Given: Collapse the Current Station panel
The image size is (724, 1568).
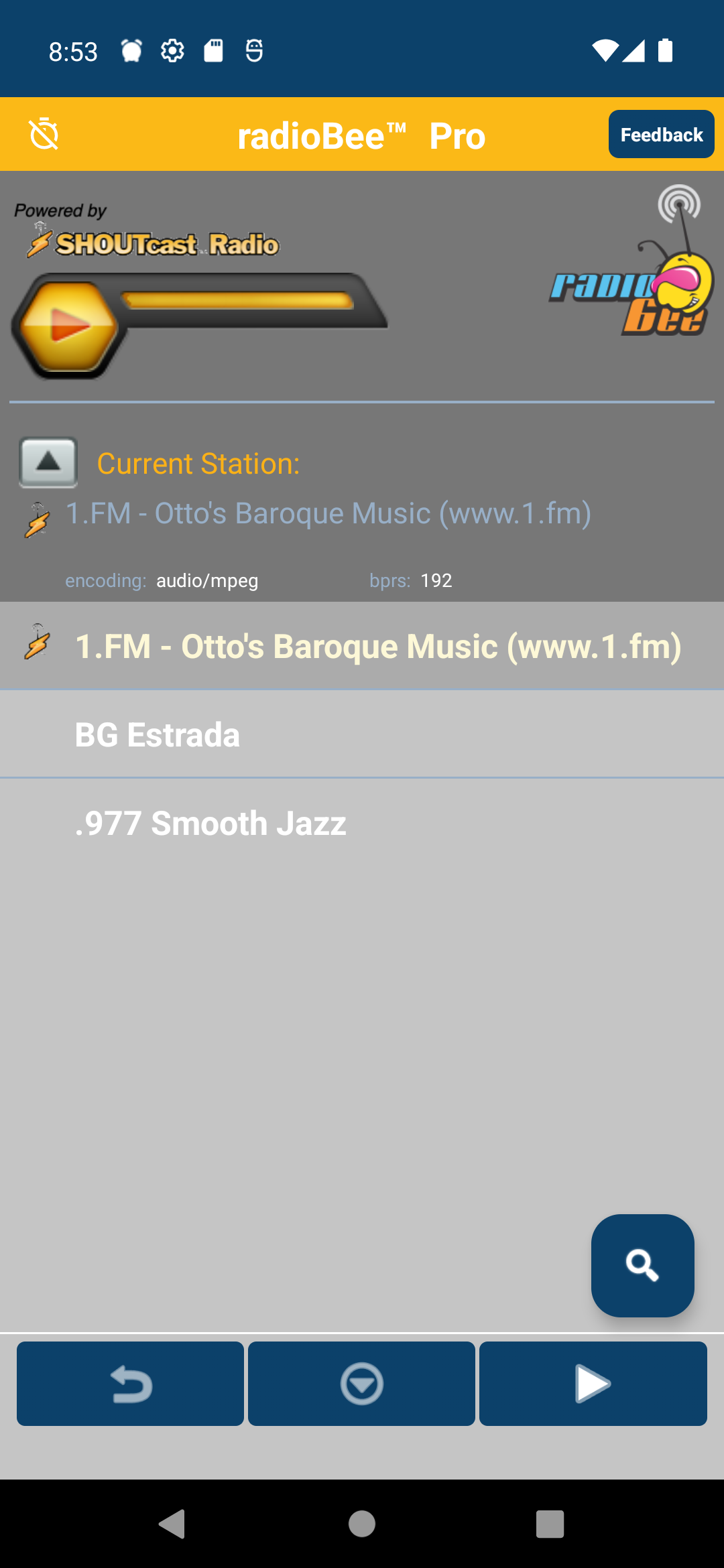Looking at the screenshot, I should click(48, 462).
